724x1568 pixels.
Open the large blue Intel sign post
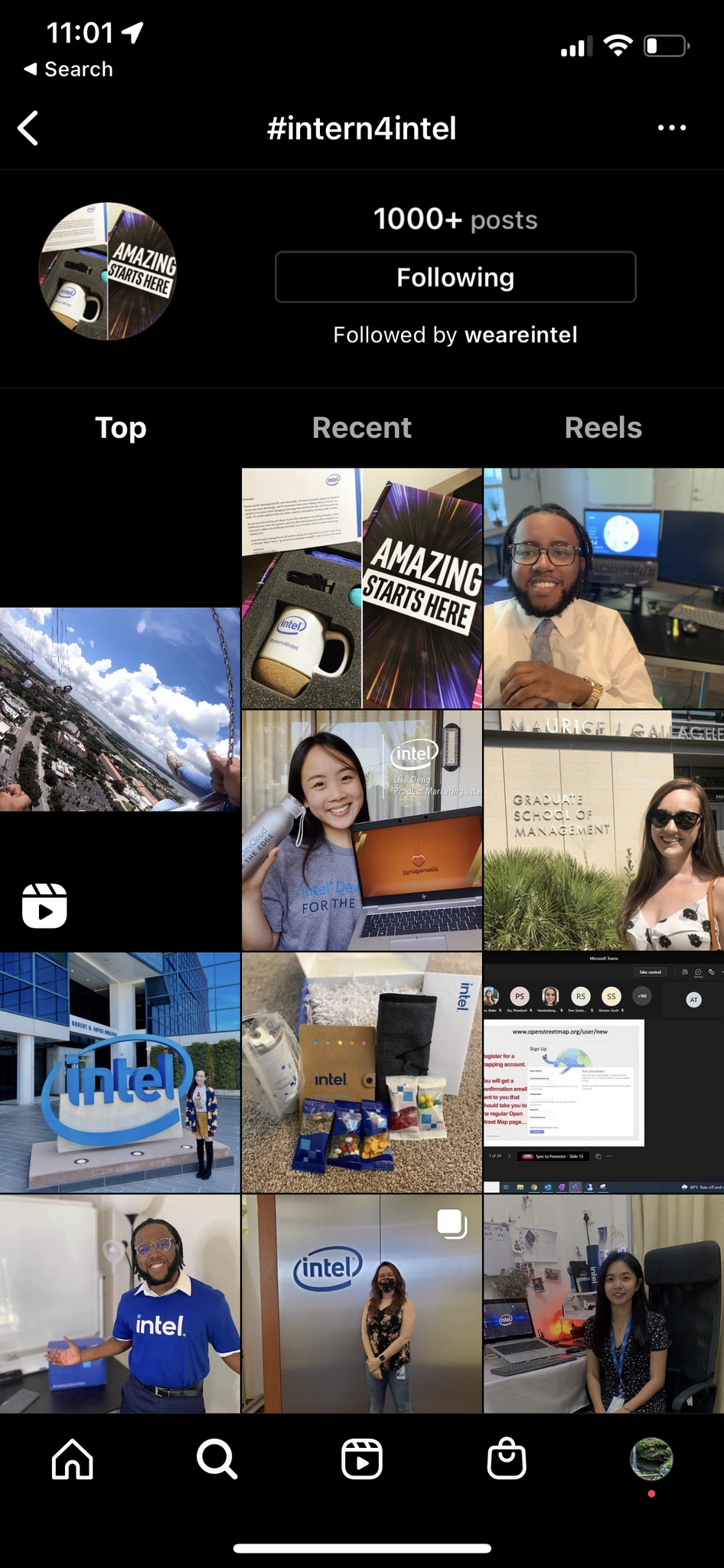tap(120, 1072)
